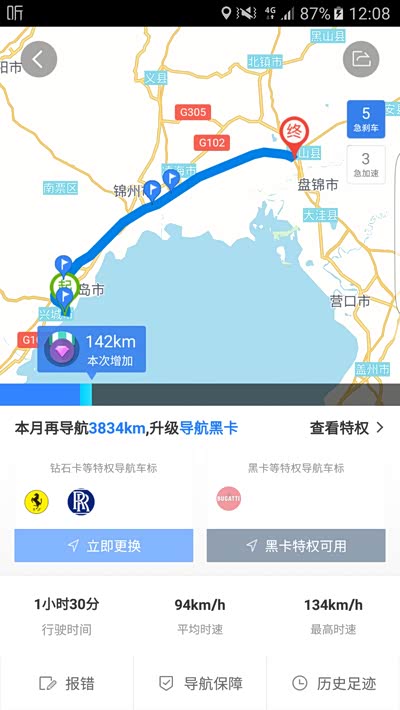Tap 立即更换 to change car icon
The image size is (400, 710).
104,546
